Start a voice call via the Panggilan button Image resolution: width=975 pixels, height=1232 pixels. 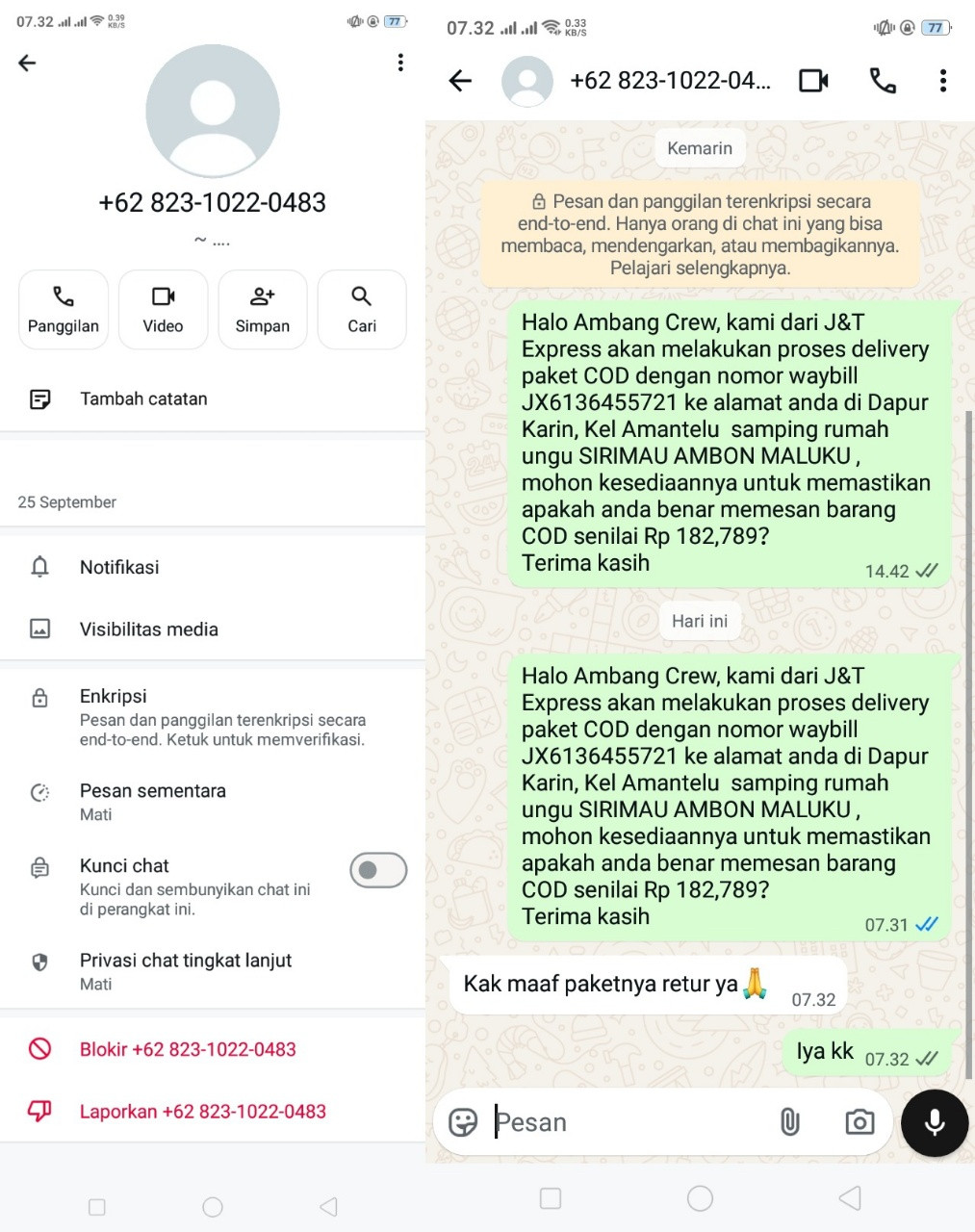(x=64, y=309)
